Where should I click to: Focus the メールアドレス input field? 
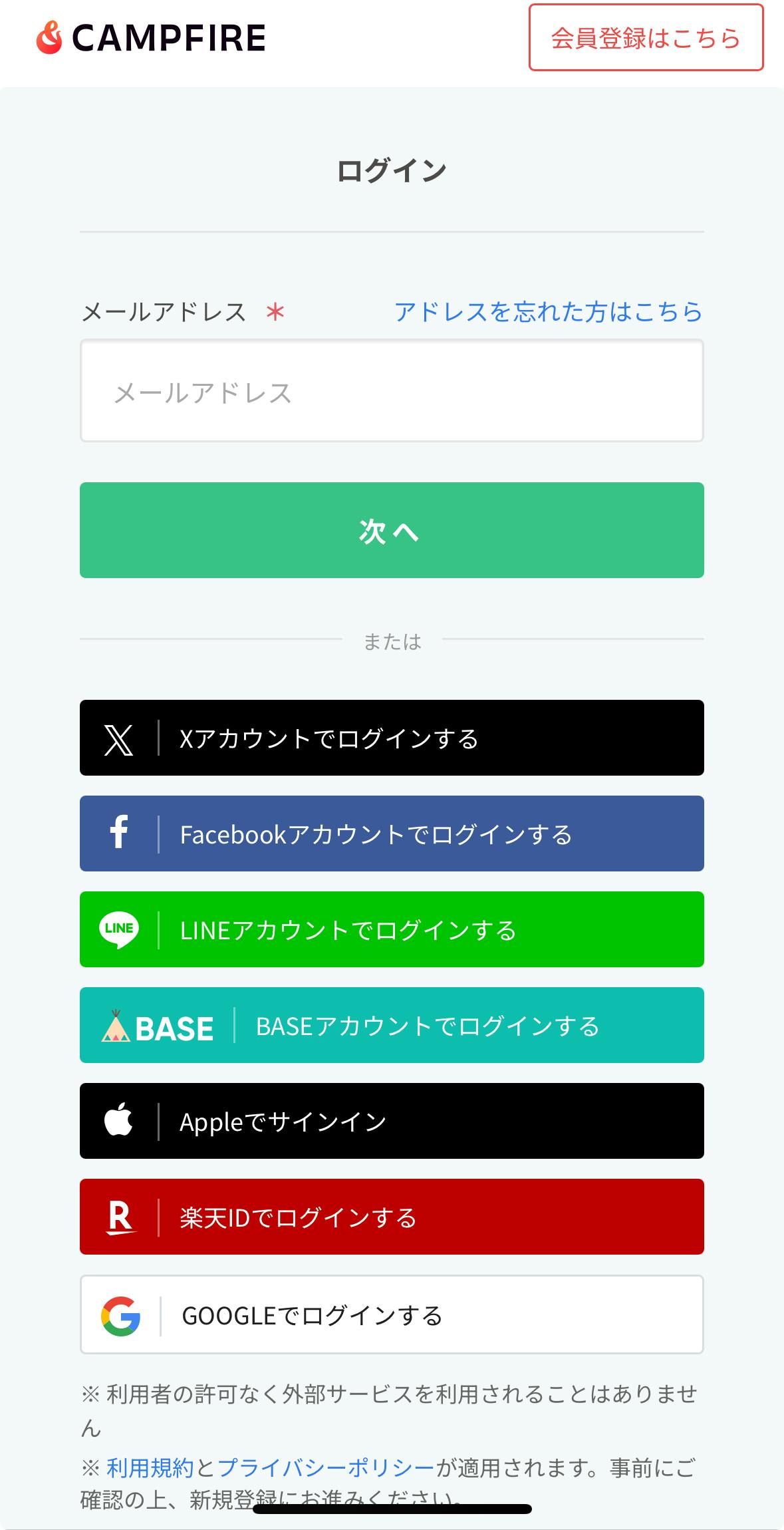[x=392, y=391]
